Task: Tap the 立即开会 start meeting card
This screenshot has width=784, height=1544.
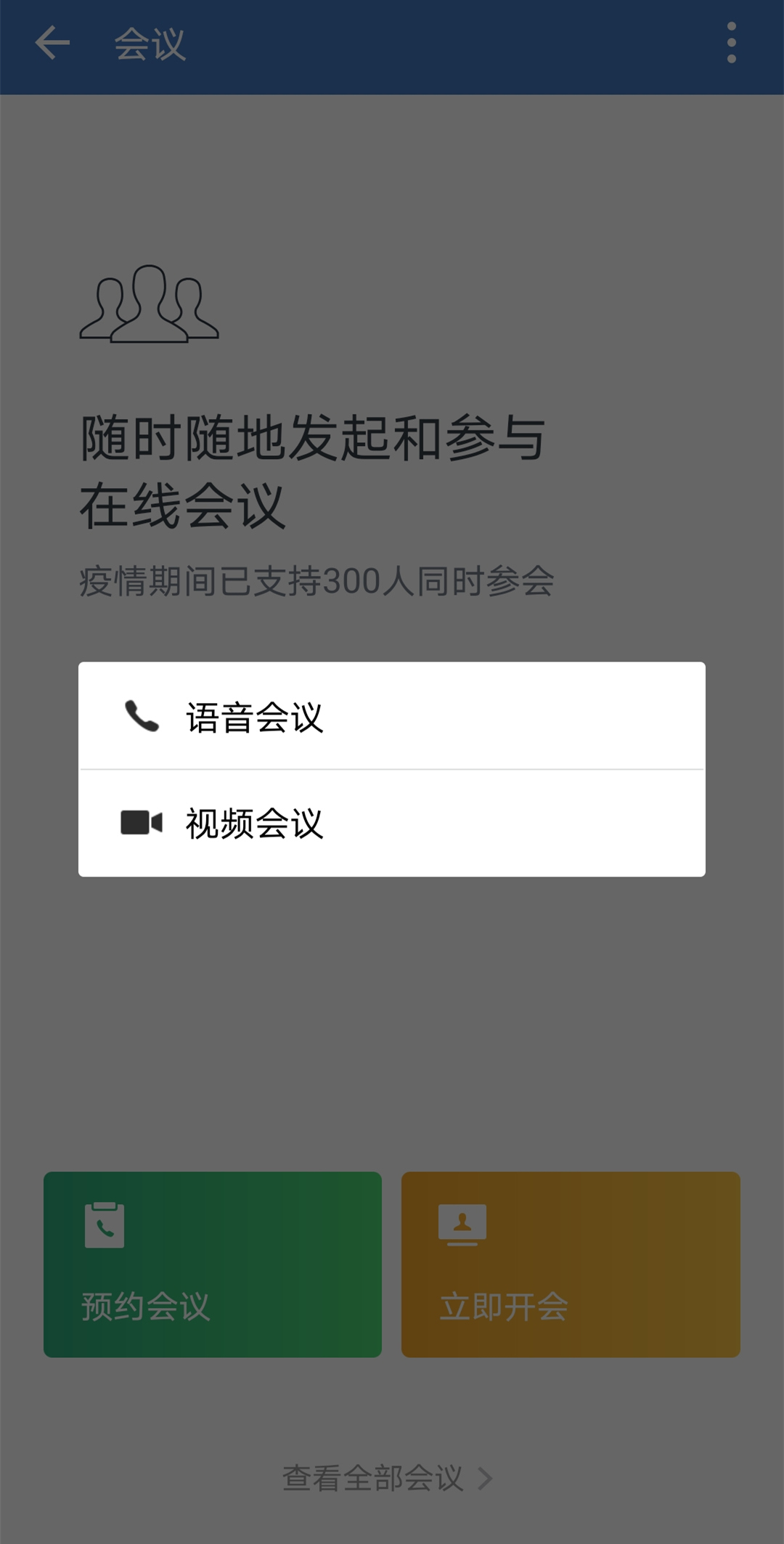Action: (571, 1264)
